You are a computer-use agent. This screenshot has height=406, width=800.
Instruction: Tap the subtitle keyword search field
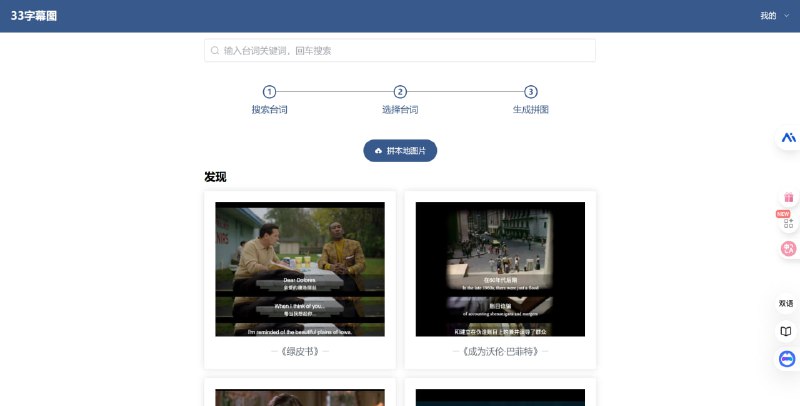[400, 50]
